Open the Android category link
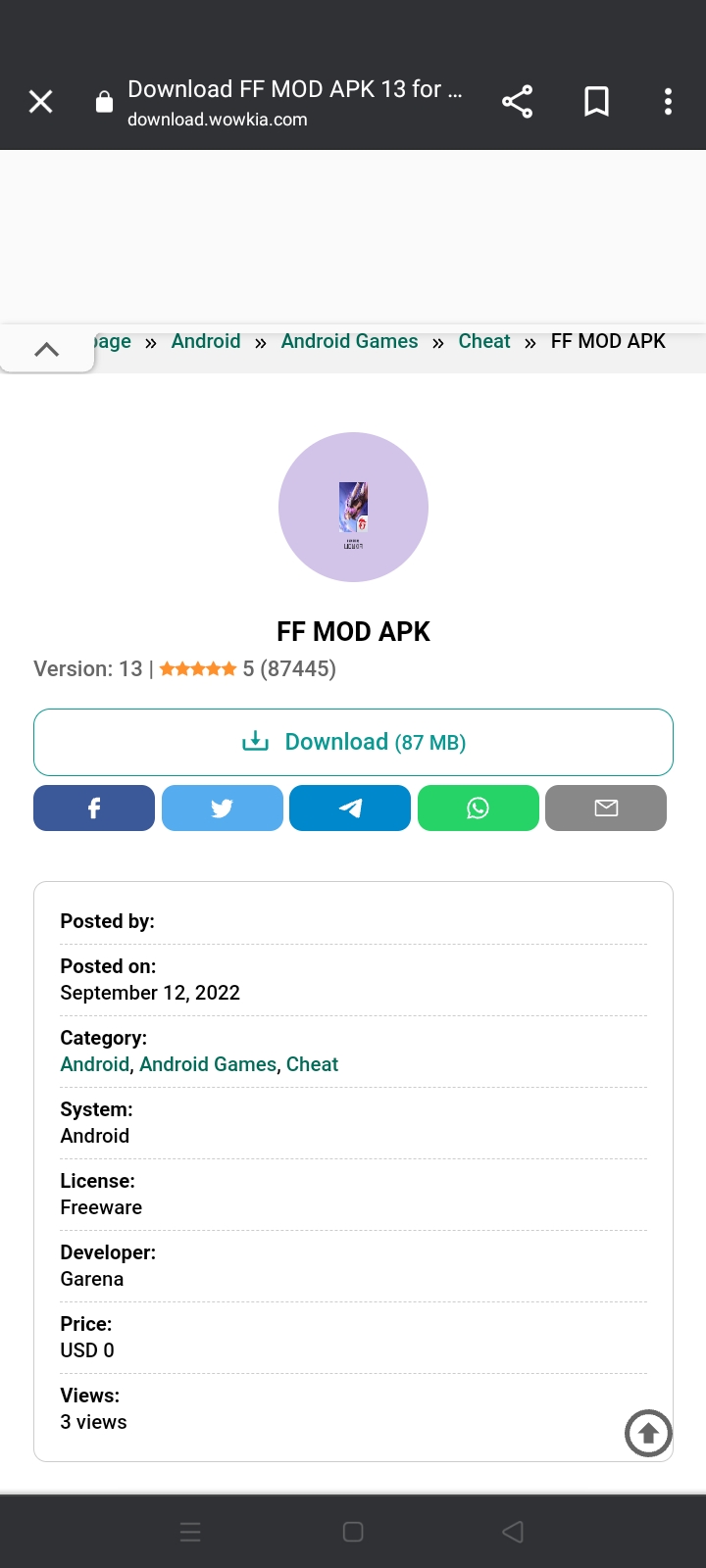Screen dimensions: 706x1568 click(95, 1064)
